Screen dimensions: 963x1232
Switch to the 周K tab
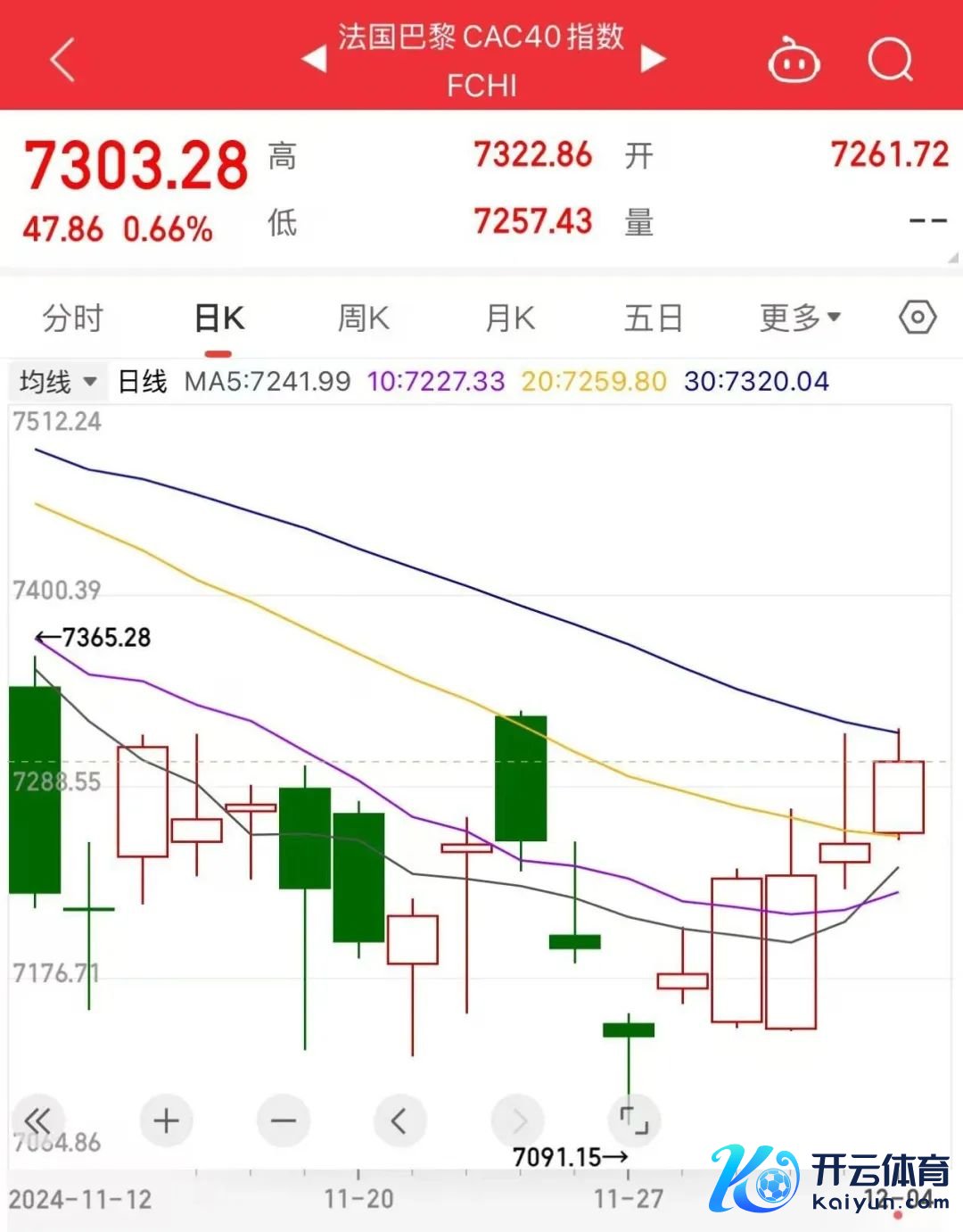364,318
